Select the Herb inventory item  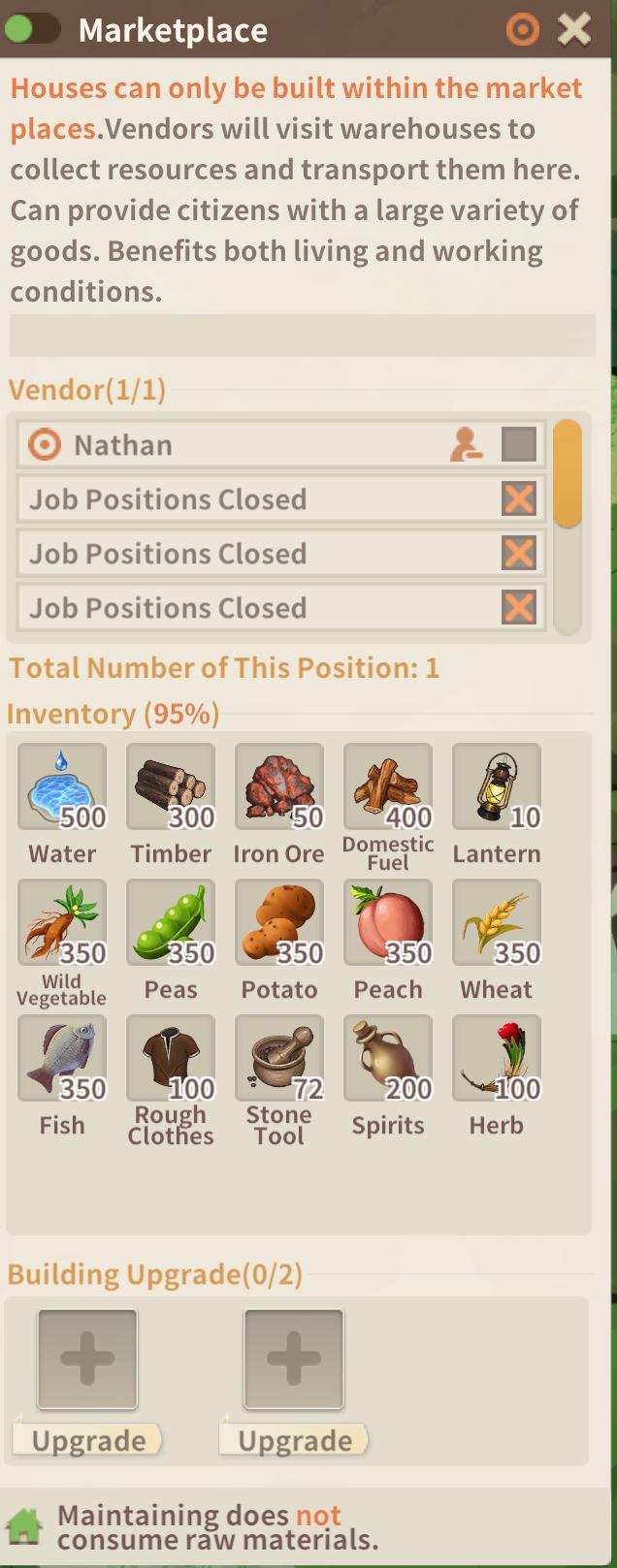click(497, 1058)
